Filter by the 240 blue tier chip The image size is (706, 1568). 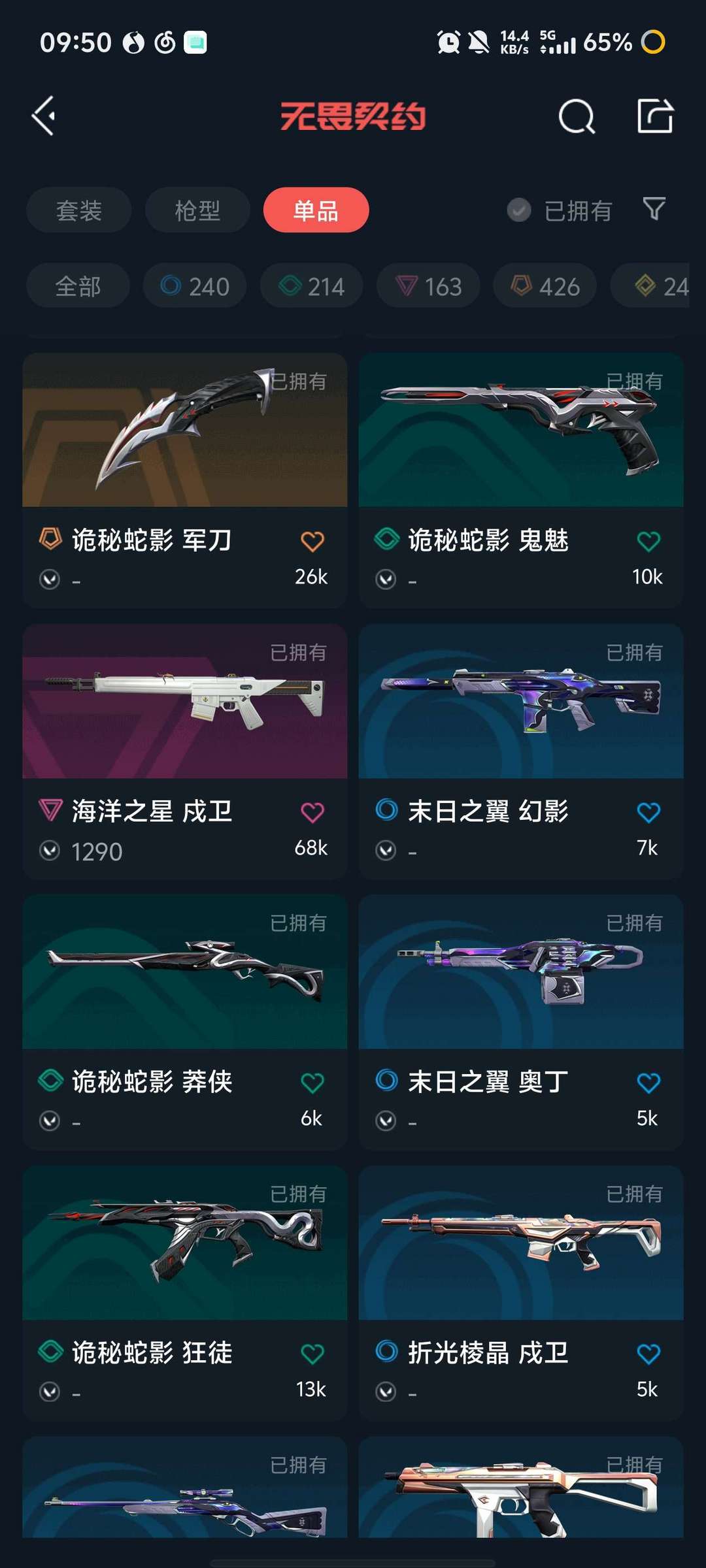(x=195, y=286)
